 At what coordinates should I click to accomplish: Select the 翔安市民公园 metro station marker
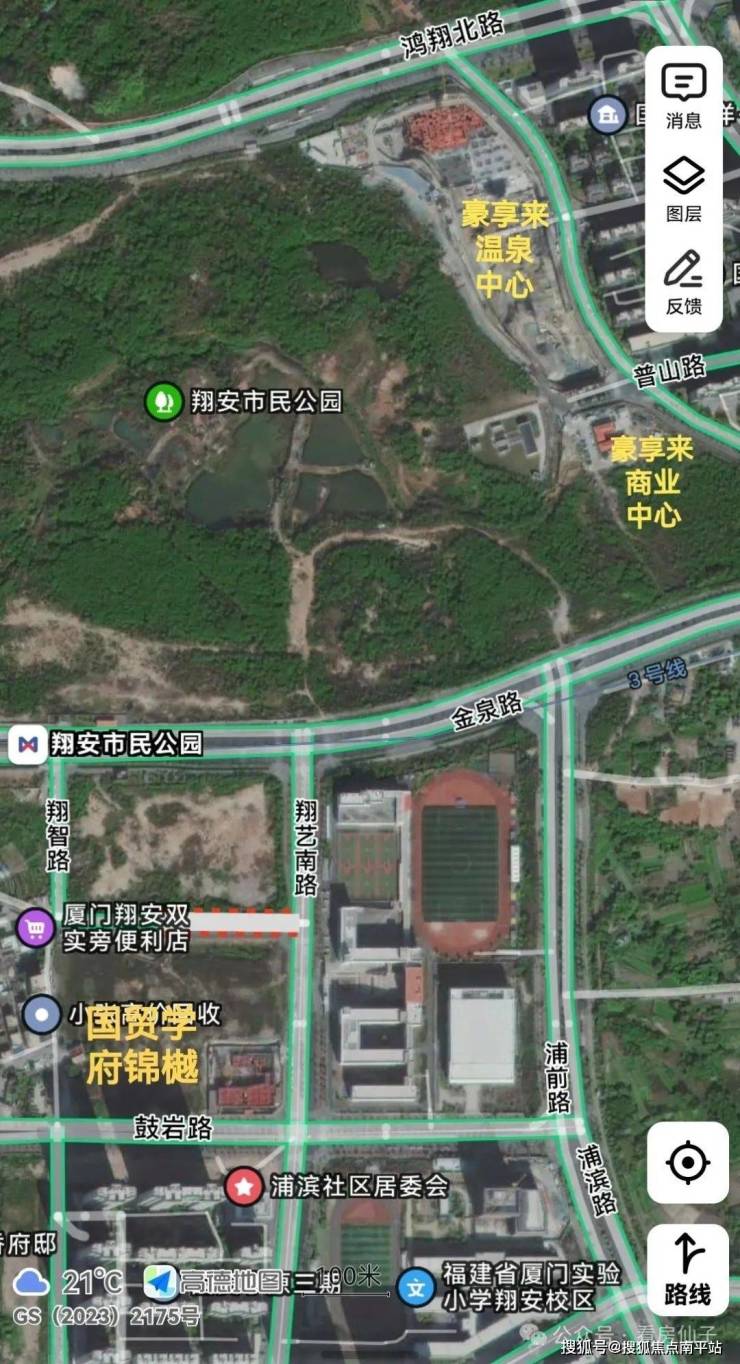(28, 744)
